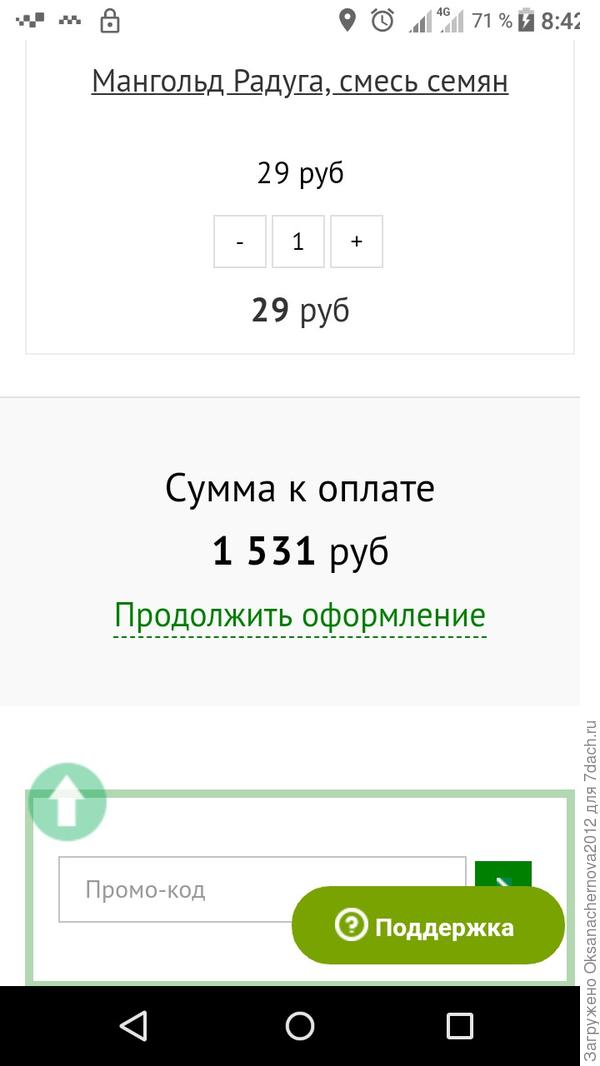The height and width of the screenshot is (1066, 600).
Task: Open recent apps from navigation bar
Action: coord(459,1025)
